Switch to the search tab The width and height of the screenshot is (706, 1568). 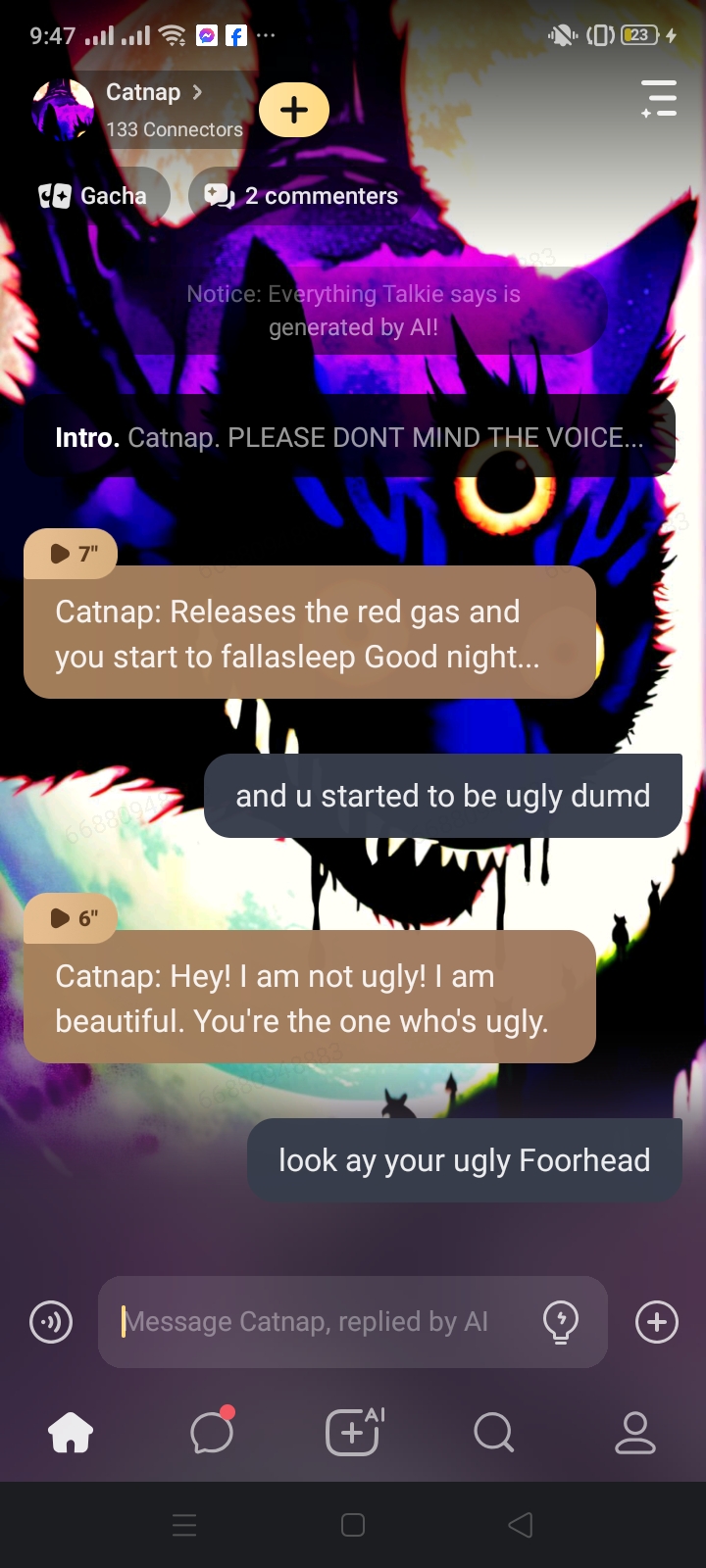[x=493, y=1434]
